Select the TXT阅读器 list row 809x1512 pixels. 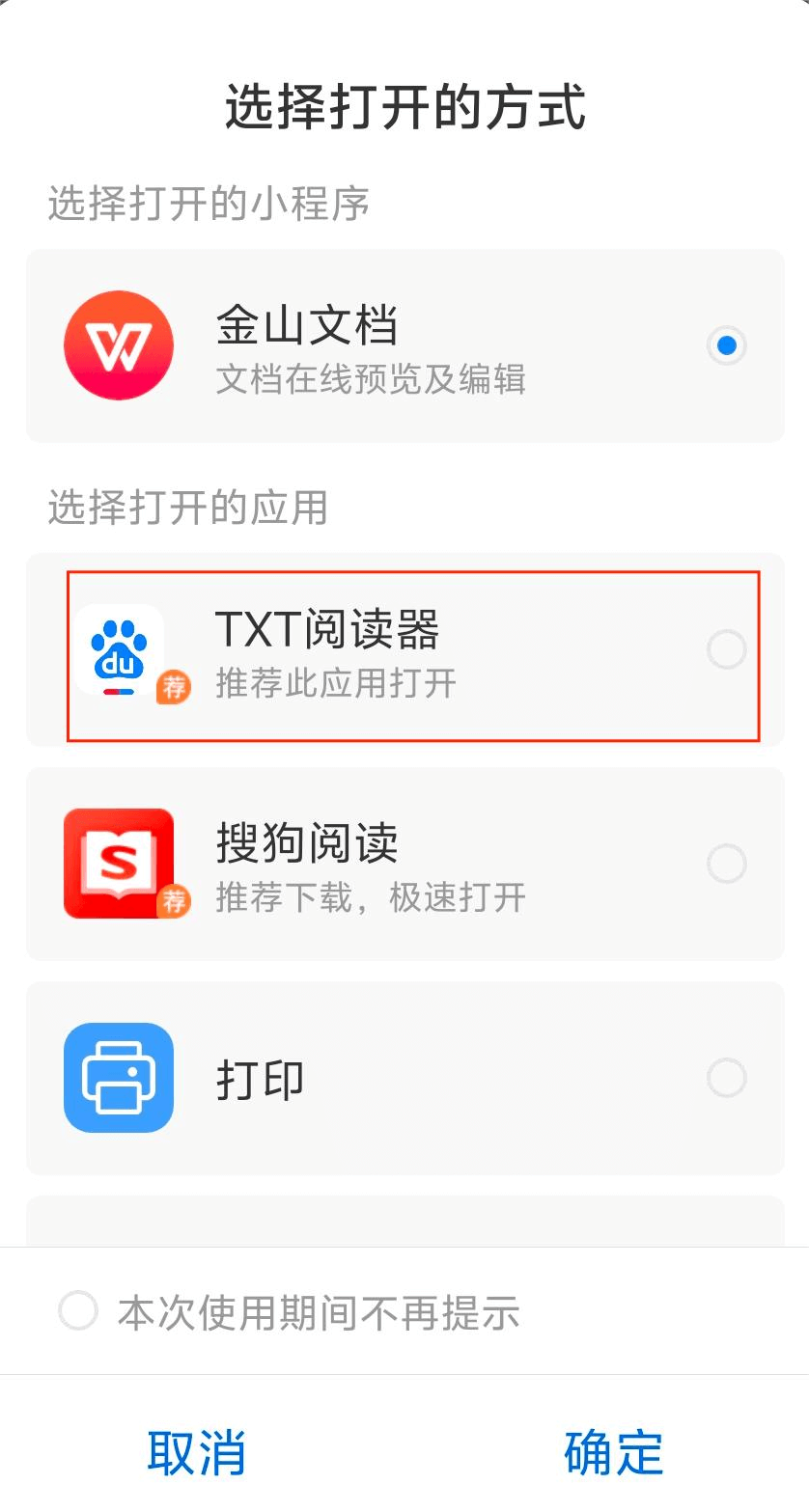(404, 650)
